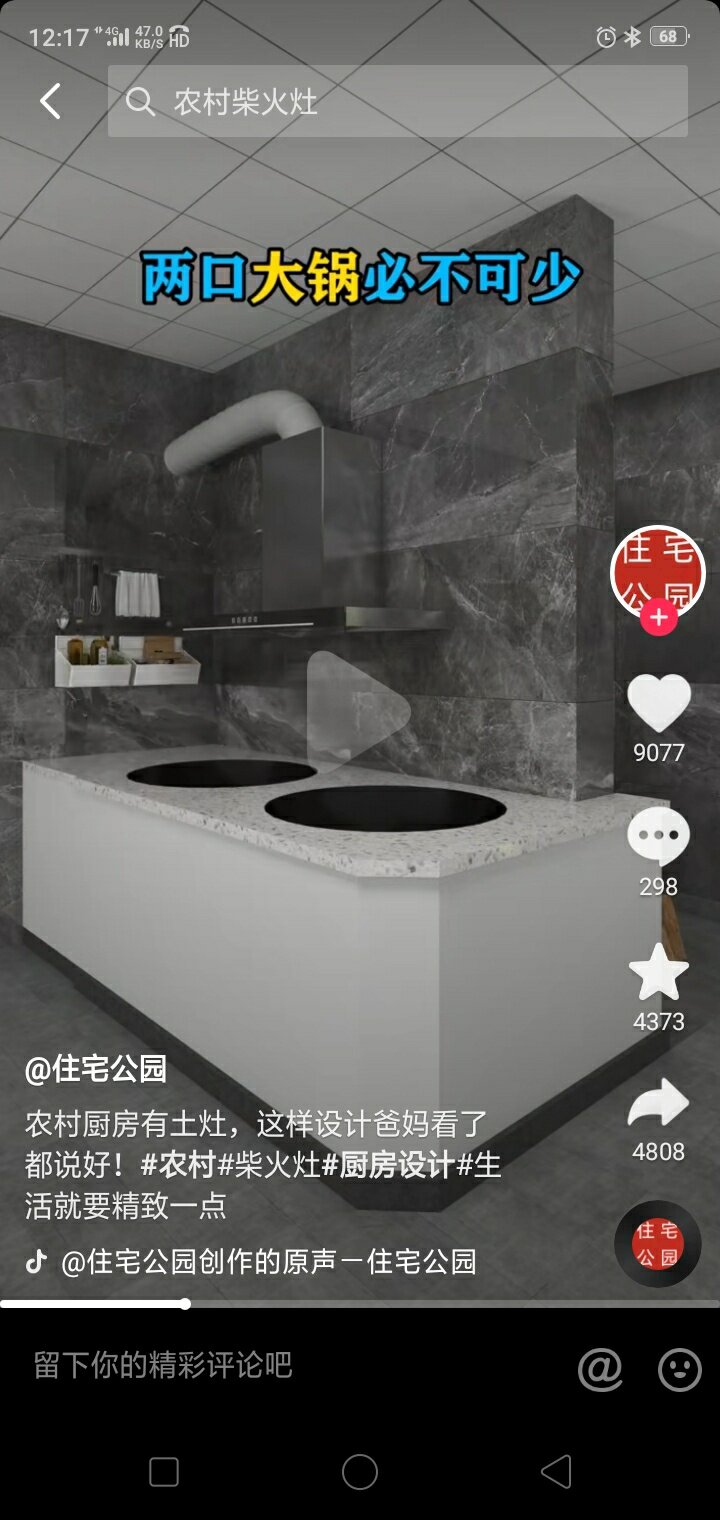Favorite this video with the star

[x=658, y=972]
